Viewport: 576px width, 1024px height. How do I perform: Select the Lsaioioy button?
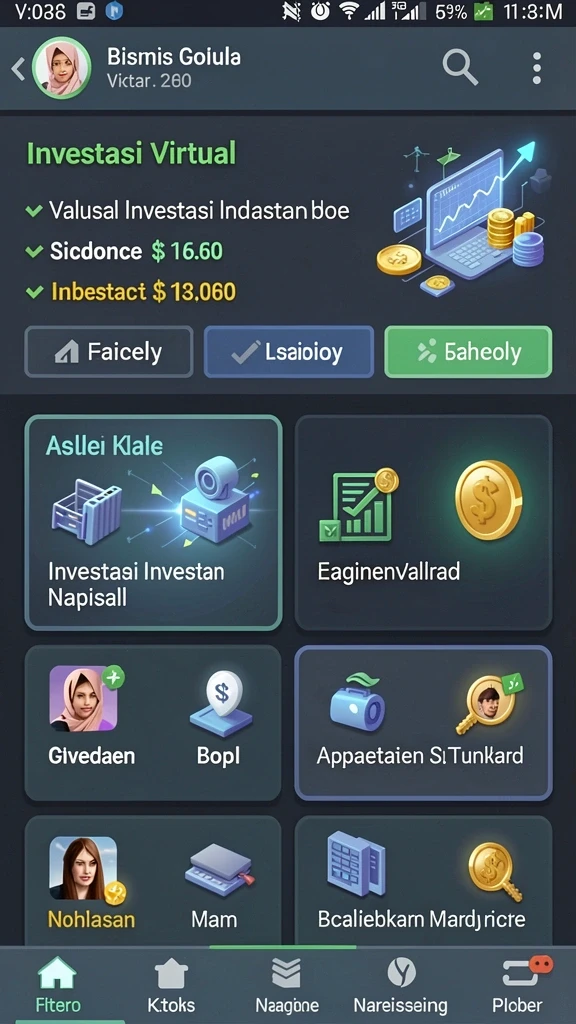click(x=289, y=352)
